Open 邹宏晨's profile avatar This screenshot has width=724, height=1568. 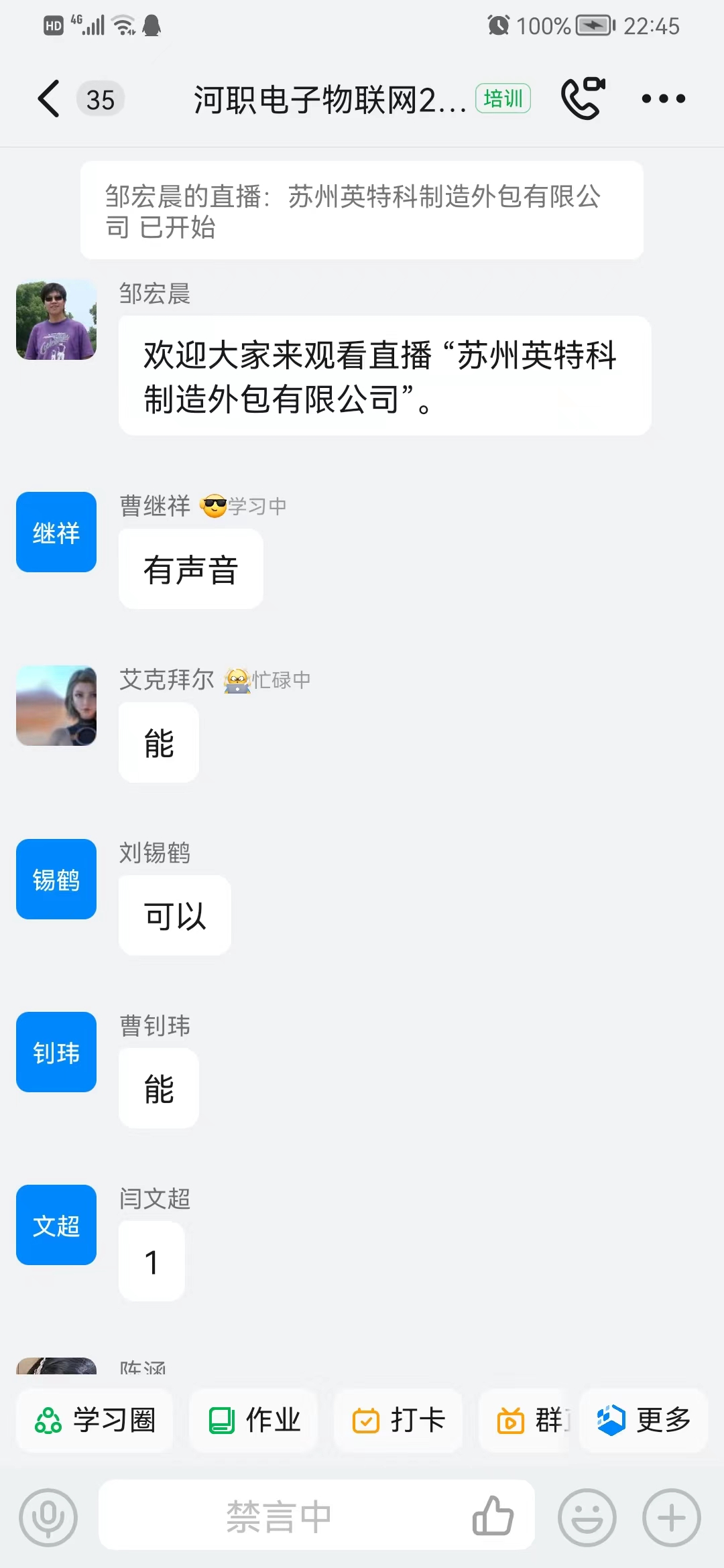56,320
